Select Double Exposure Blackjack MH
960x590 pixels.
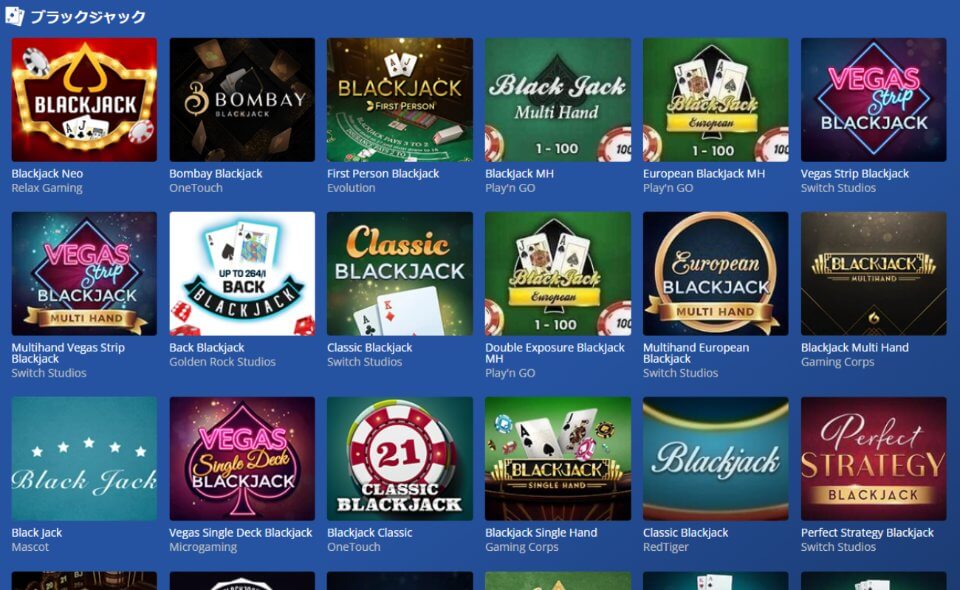click(558, 273)
